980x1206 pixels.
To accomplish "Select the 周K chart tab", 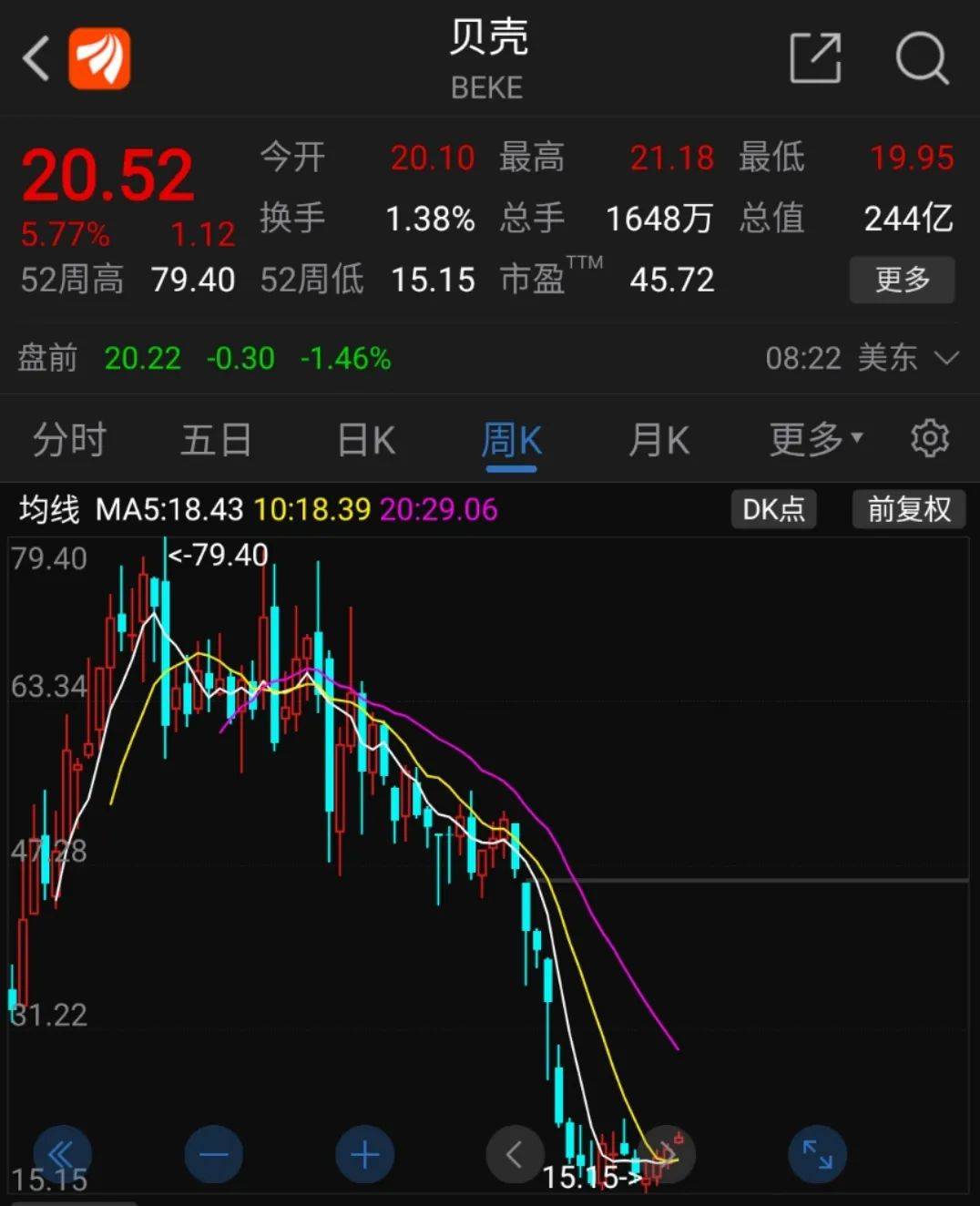I will coord(511,441).
